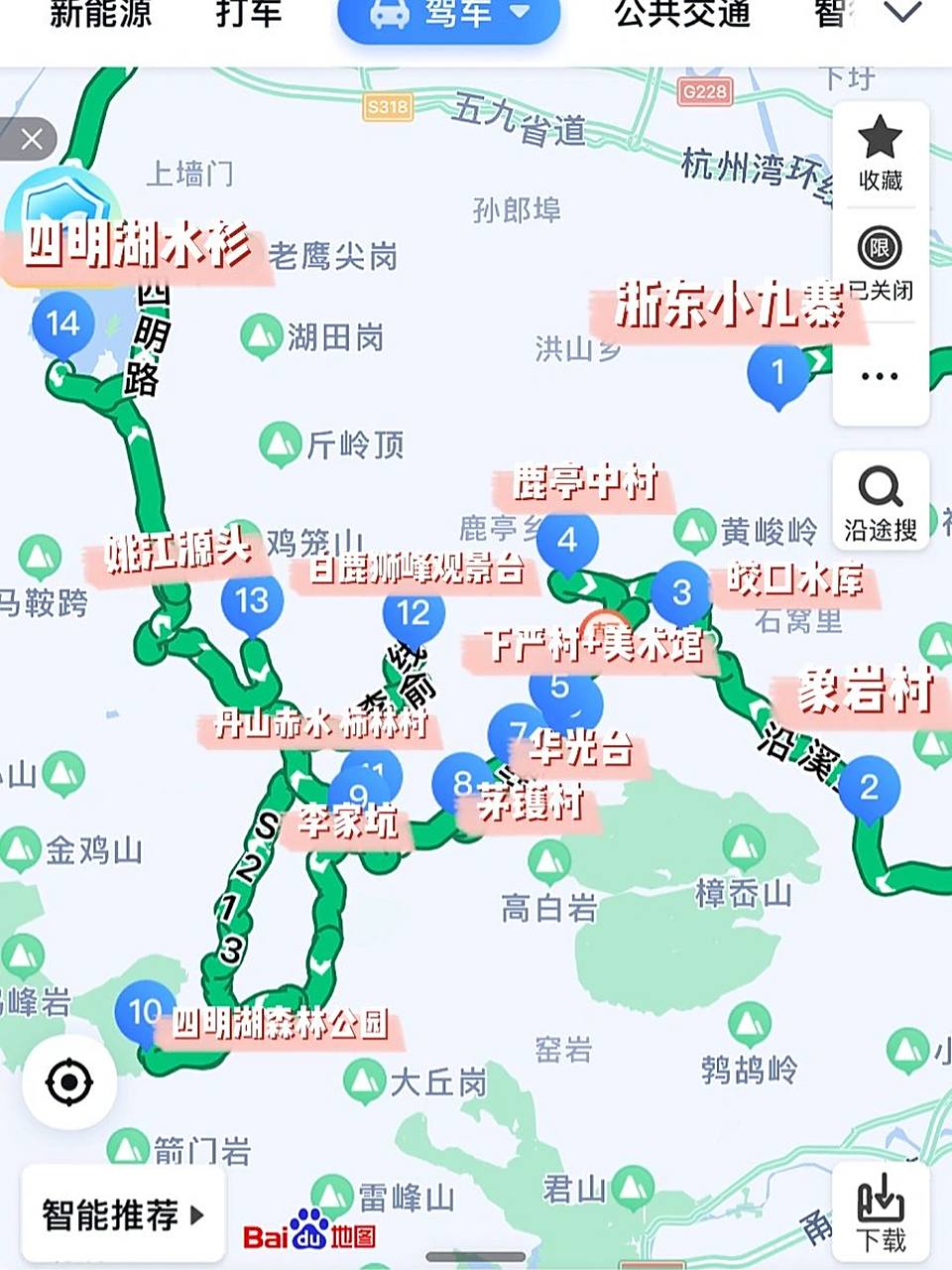Switch to the 新能源 tab

[100, 15]
